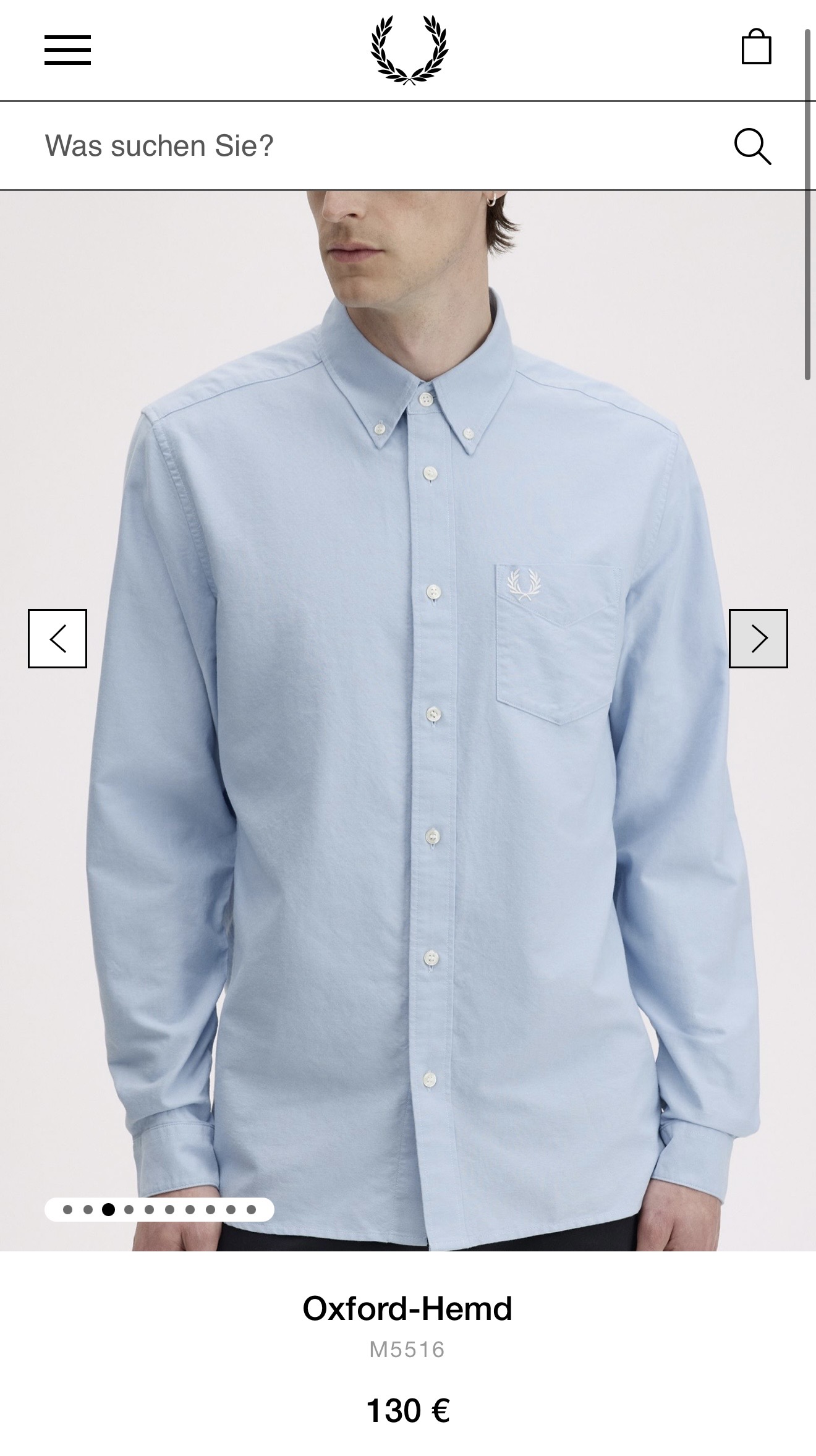The image size is (816, 1456).
Task: Jump to the first image dot
Action: point(68,1210)
